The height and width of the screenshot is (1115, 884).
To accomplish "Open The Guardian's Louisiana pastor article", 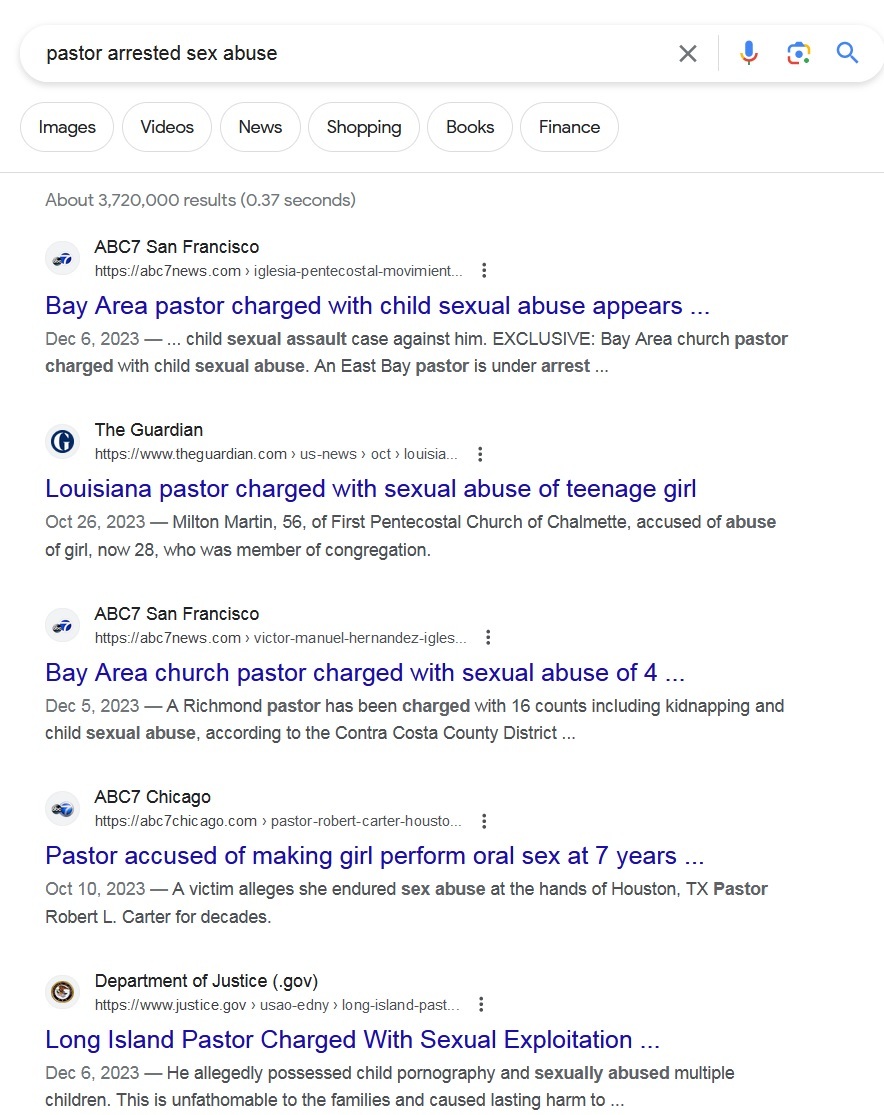I will pos(370,489).
